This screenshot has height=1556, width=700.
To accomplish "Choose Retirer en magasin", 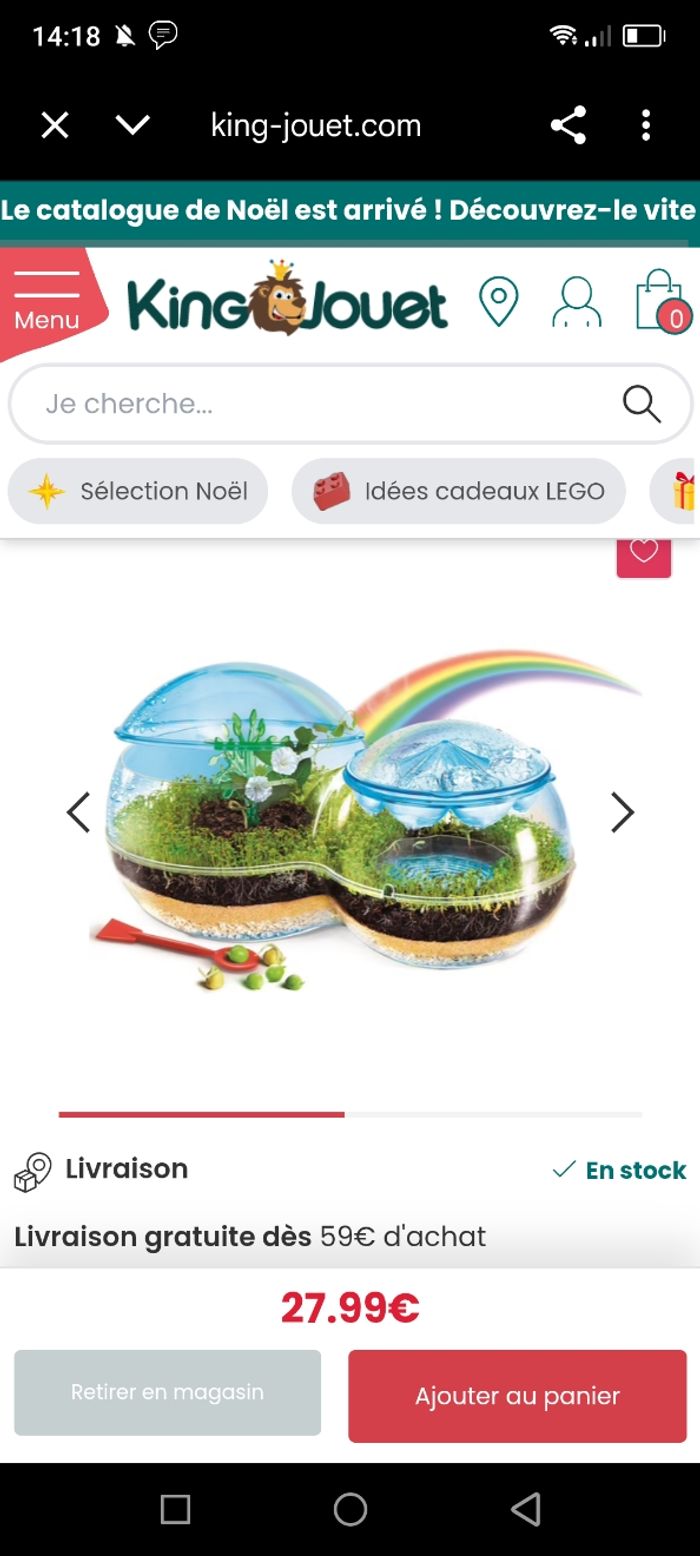I will pyautogui.click(x=168, y=1392).
